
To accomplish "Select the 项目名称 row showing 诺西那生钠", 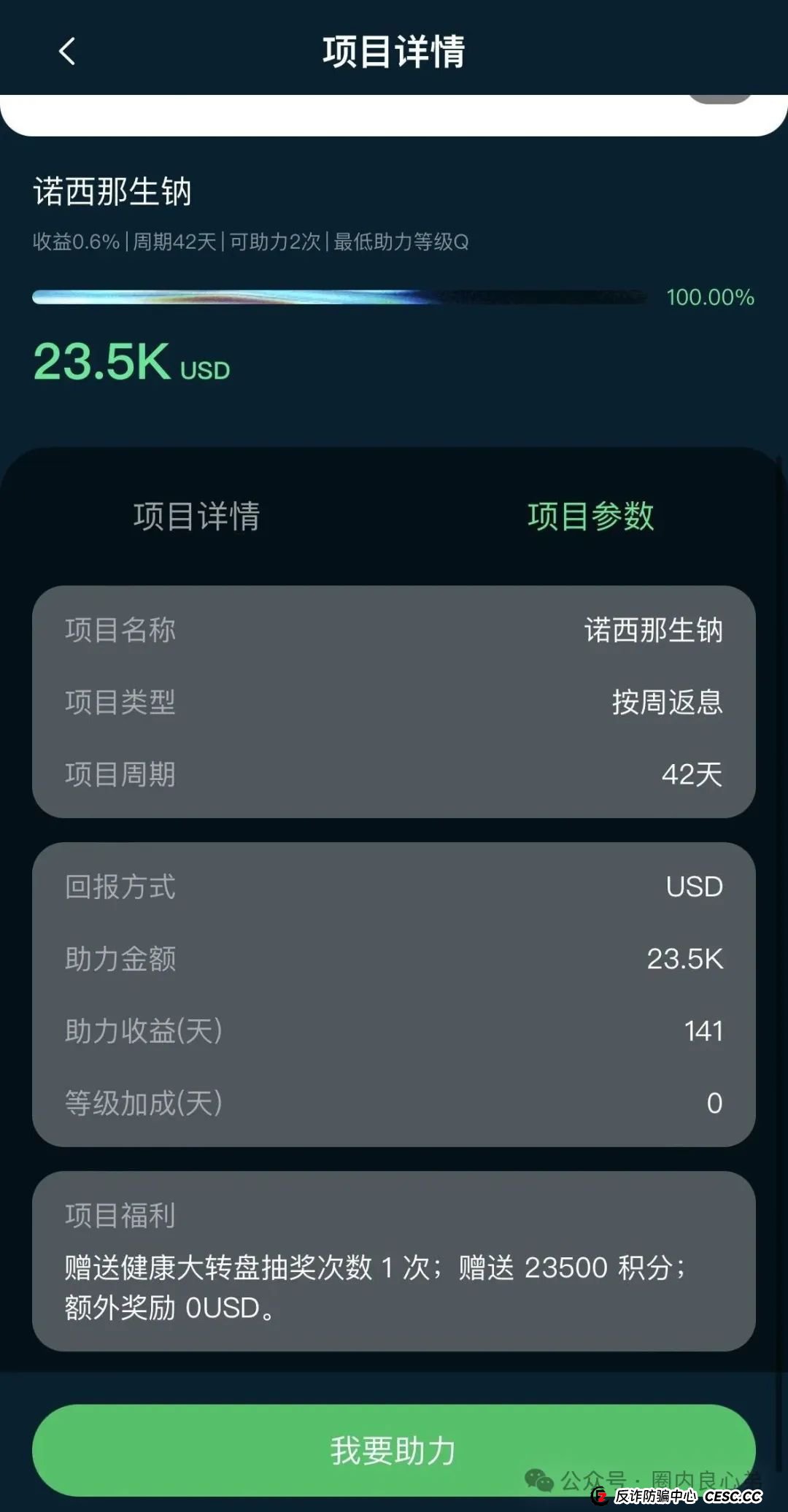I will coord(394,632).
